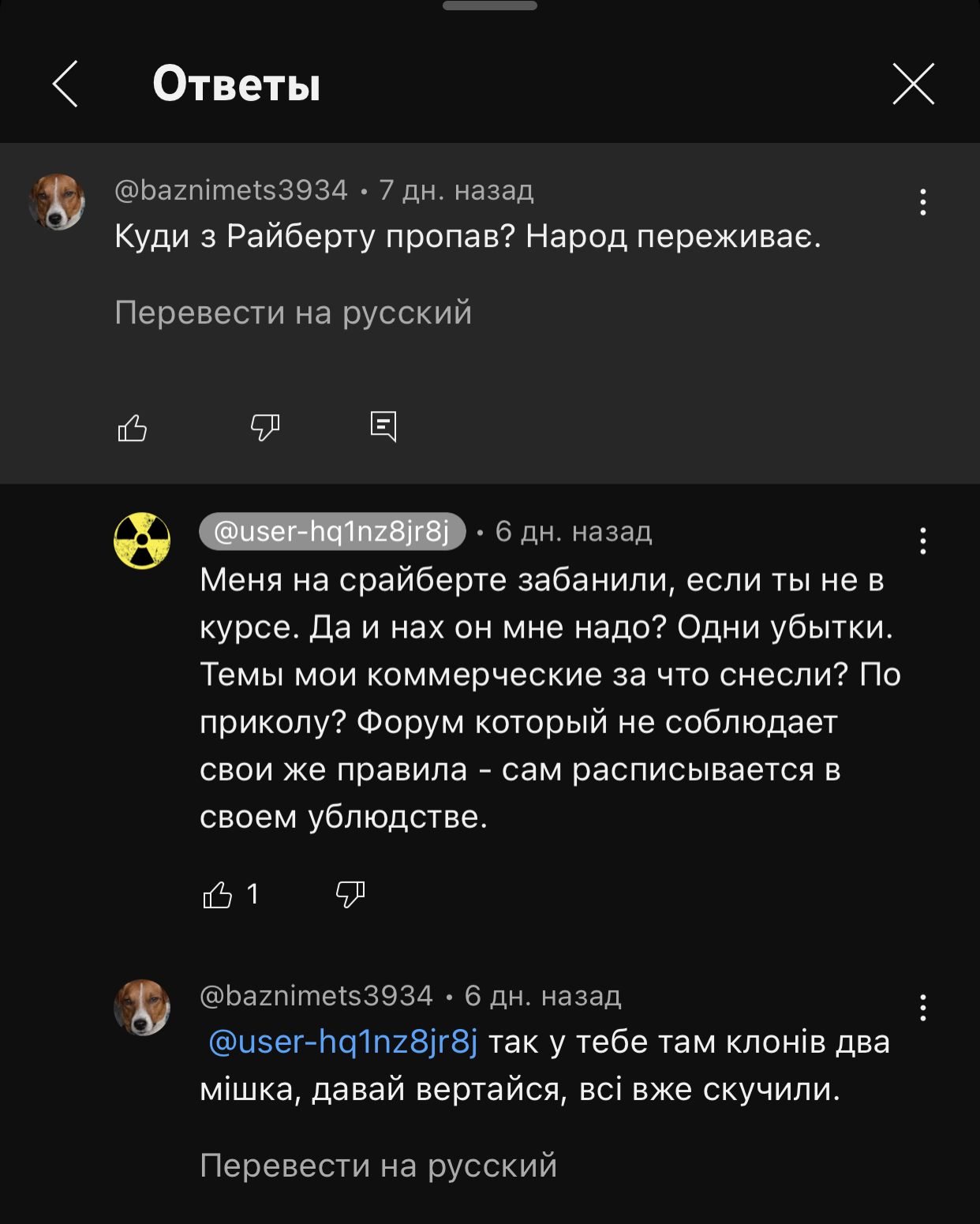Open the dog avatar of the top comment
This screenshot has width=980, height=1224.
57,202
